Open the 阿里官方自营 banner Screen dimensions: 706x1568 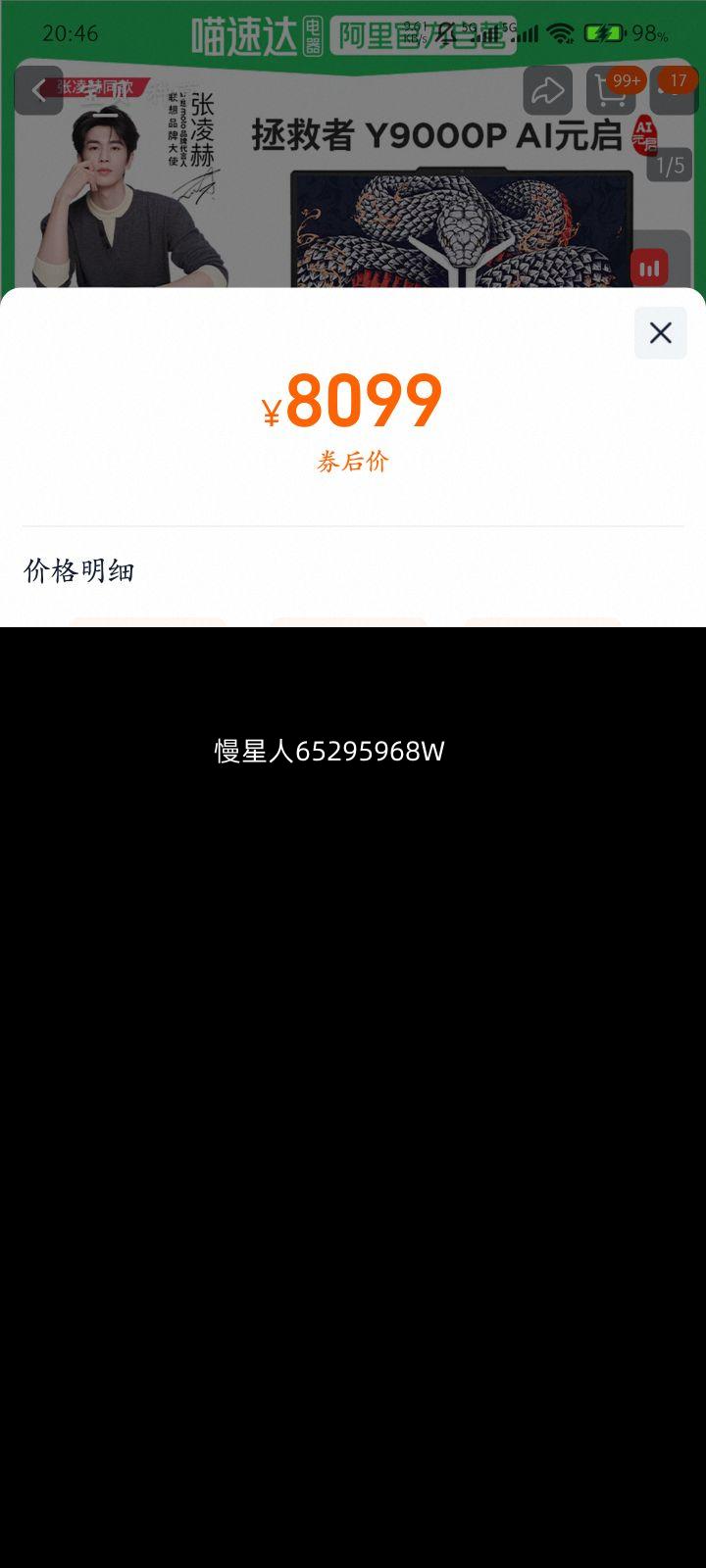[422, 31]
